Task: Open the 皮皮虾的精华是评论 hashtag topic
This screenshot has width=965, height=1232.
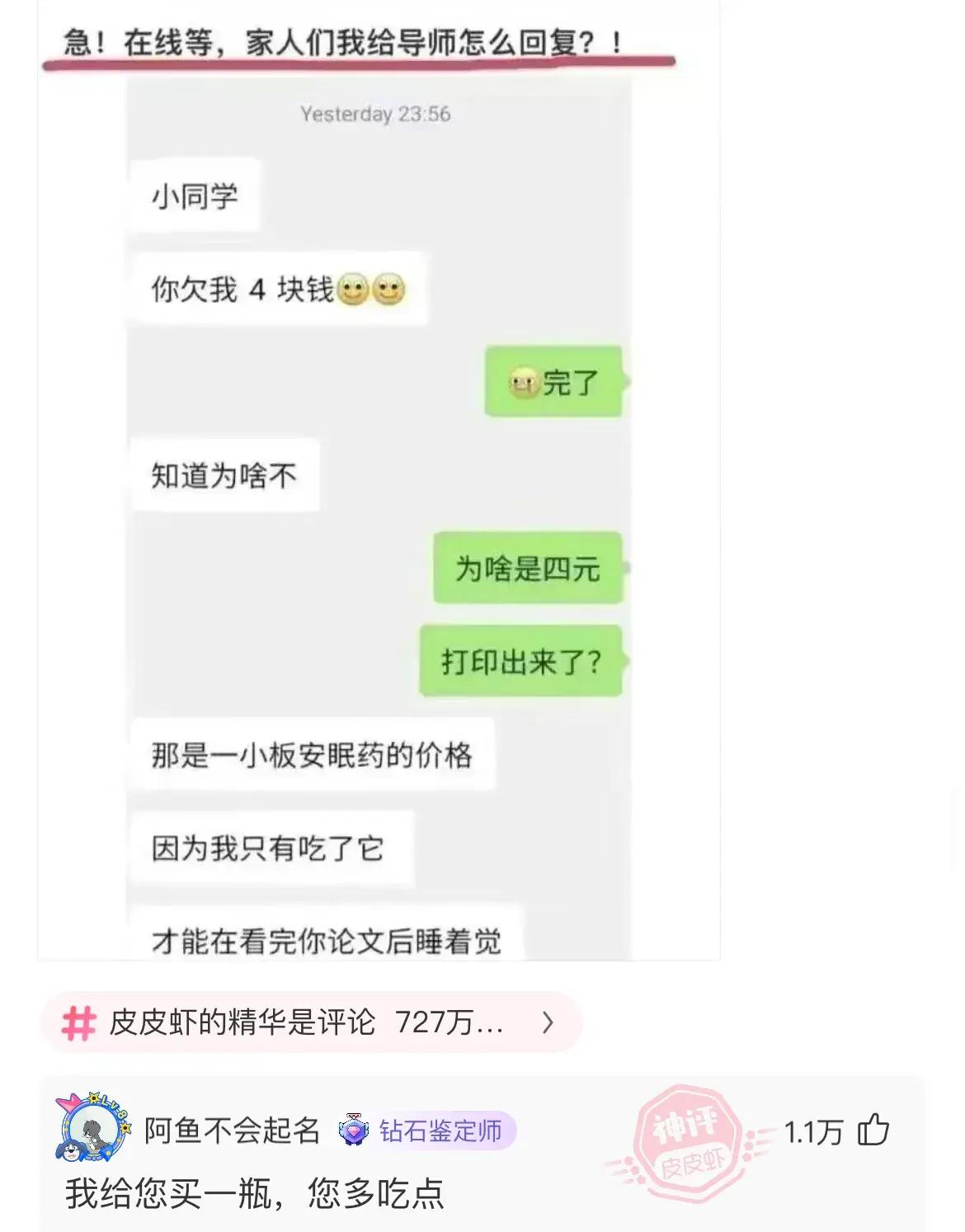Action: pyautogui.click(x=310, y=1023)
